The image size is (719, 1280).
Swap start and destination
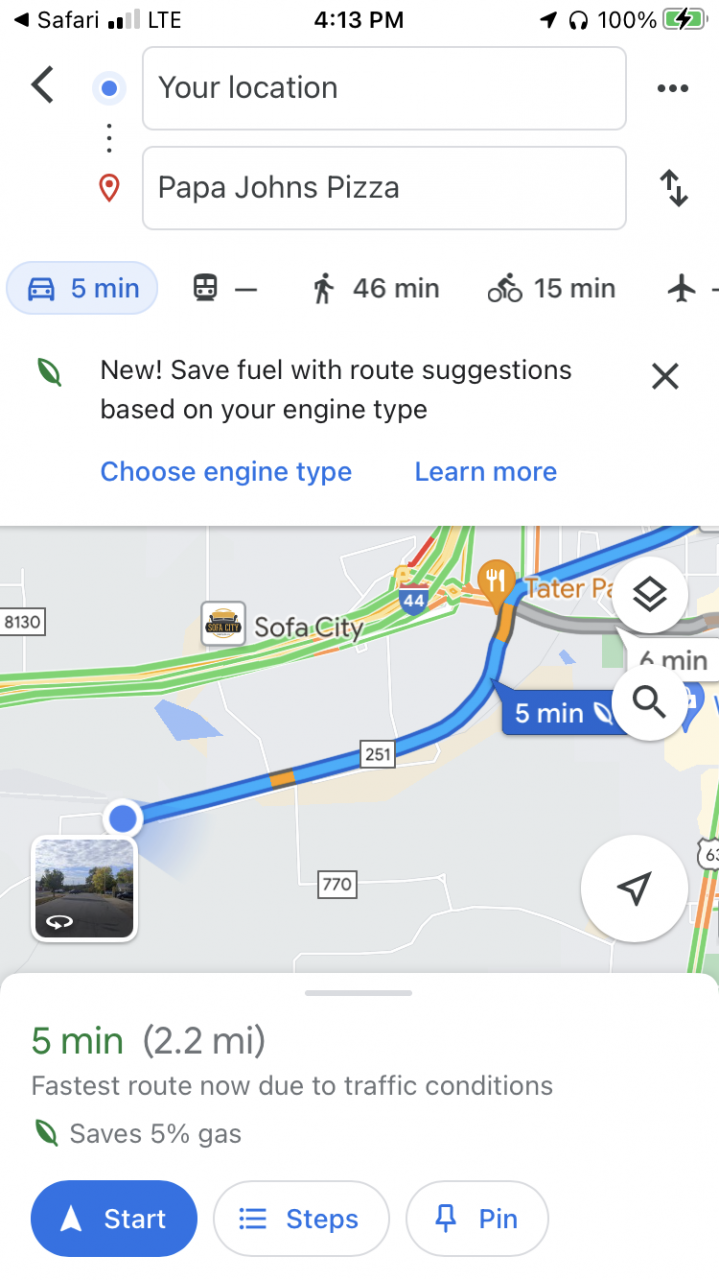point(674,188)
